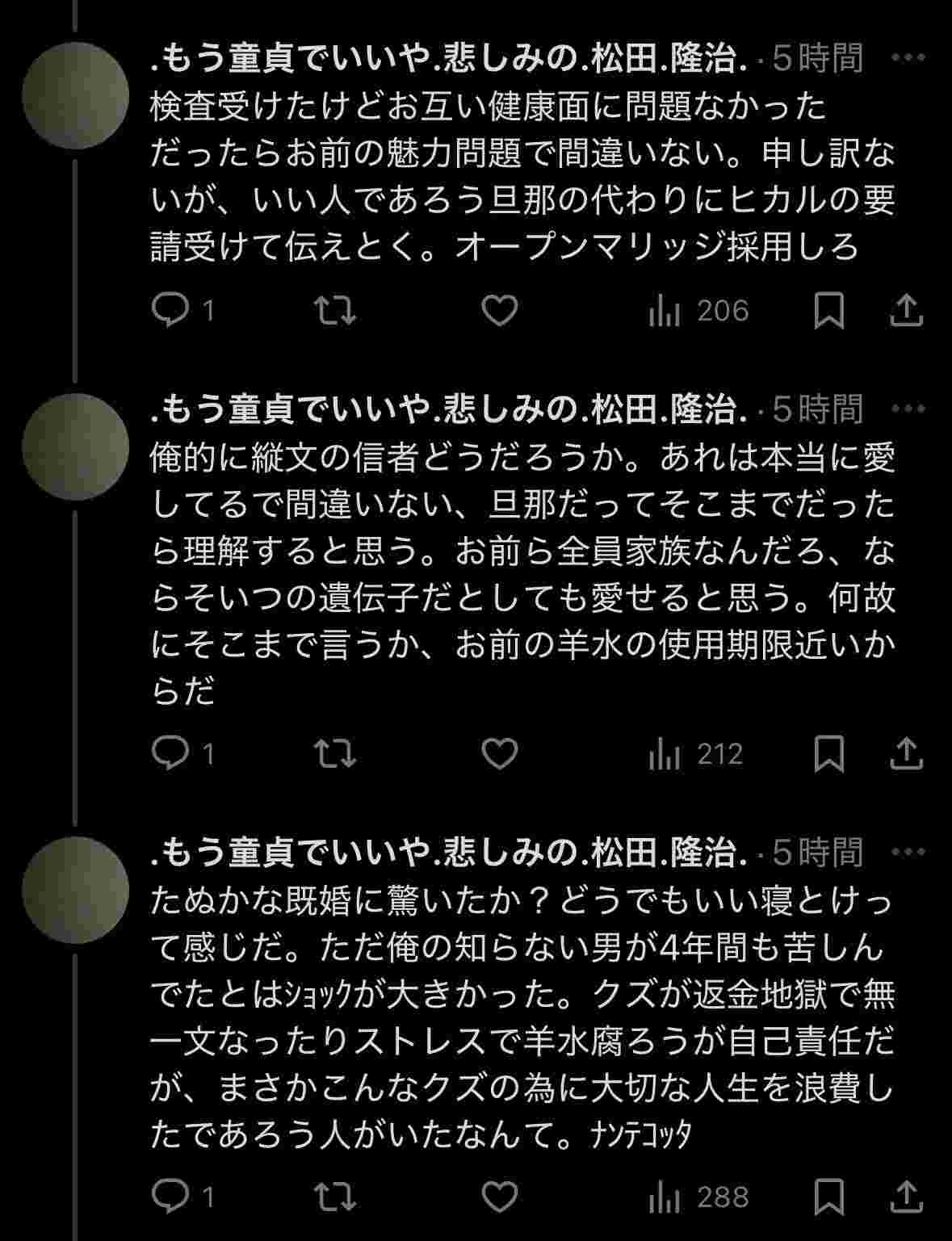The width and height of the screenshot is (952, 1241).
Task: Open overflow menu of the たぬかな既婚 tweet
Action: 908,852
